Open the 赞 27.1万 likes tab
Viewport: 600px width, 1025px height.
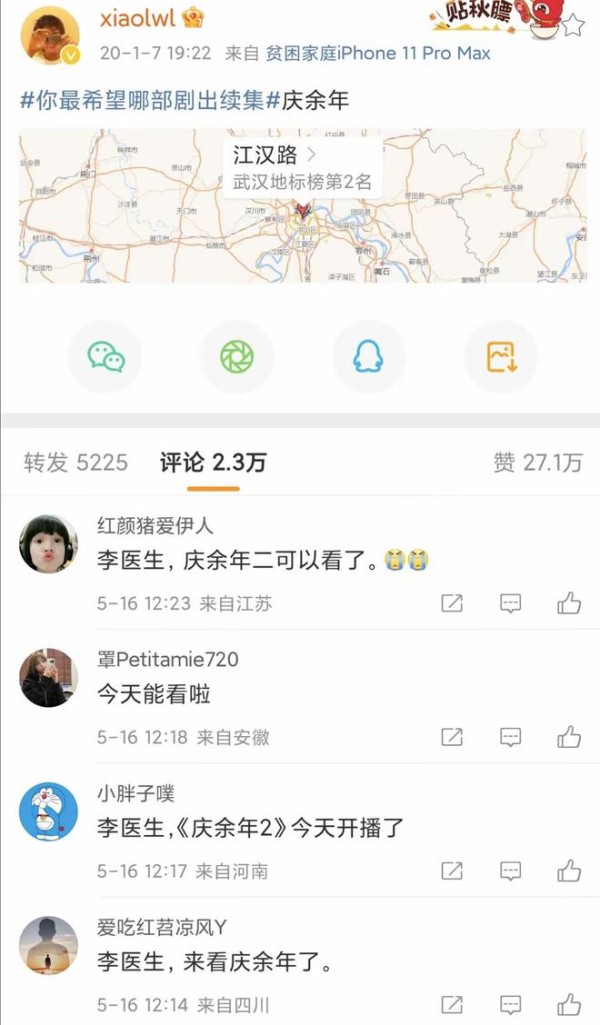(x=537, y=462)
